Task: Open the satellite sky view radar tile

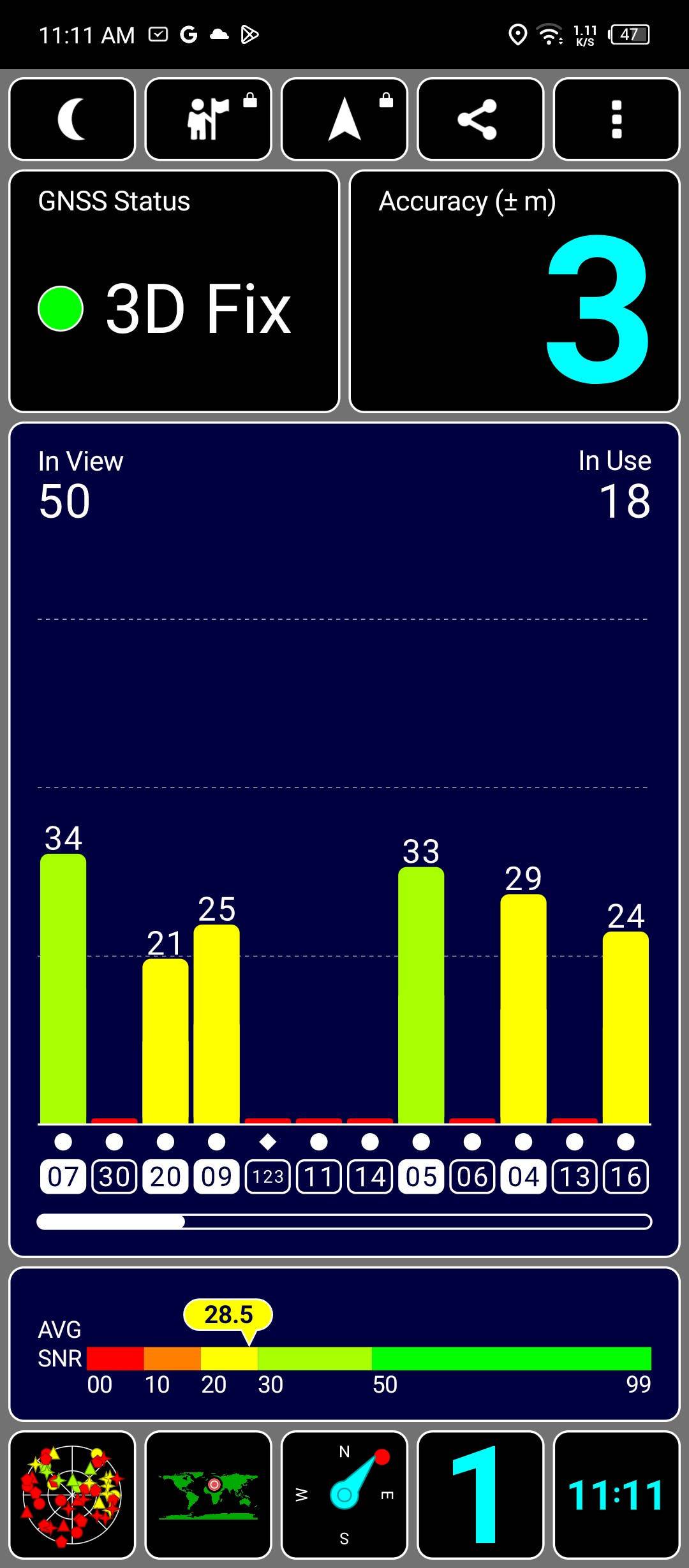Action: click(x=72, y=1495)
